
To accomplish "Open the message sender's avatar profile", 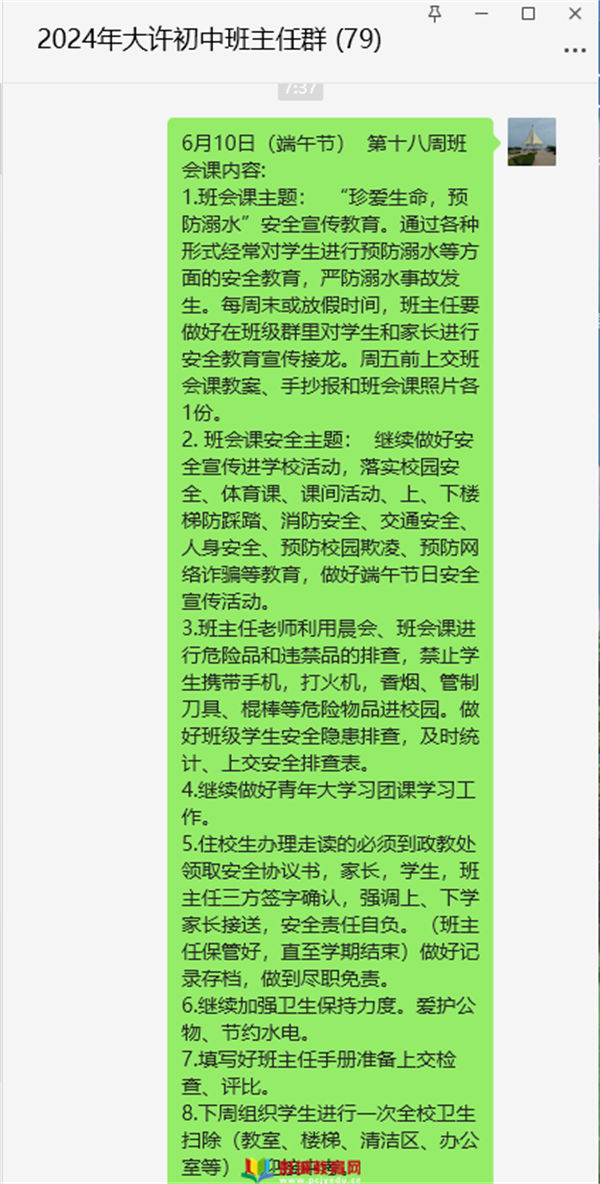I will pyautogui.click(x=531, y=142).
